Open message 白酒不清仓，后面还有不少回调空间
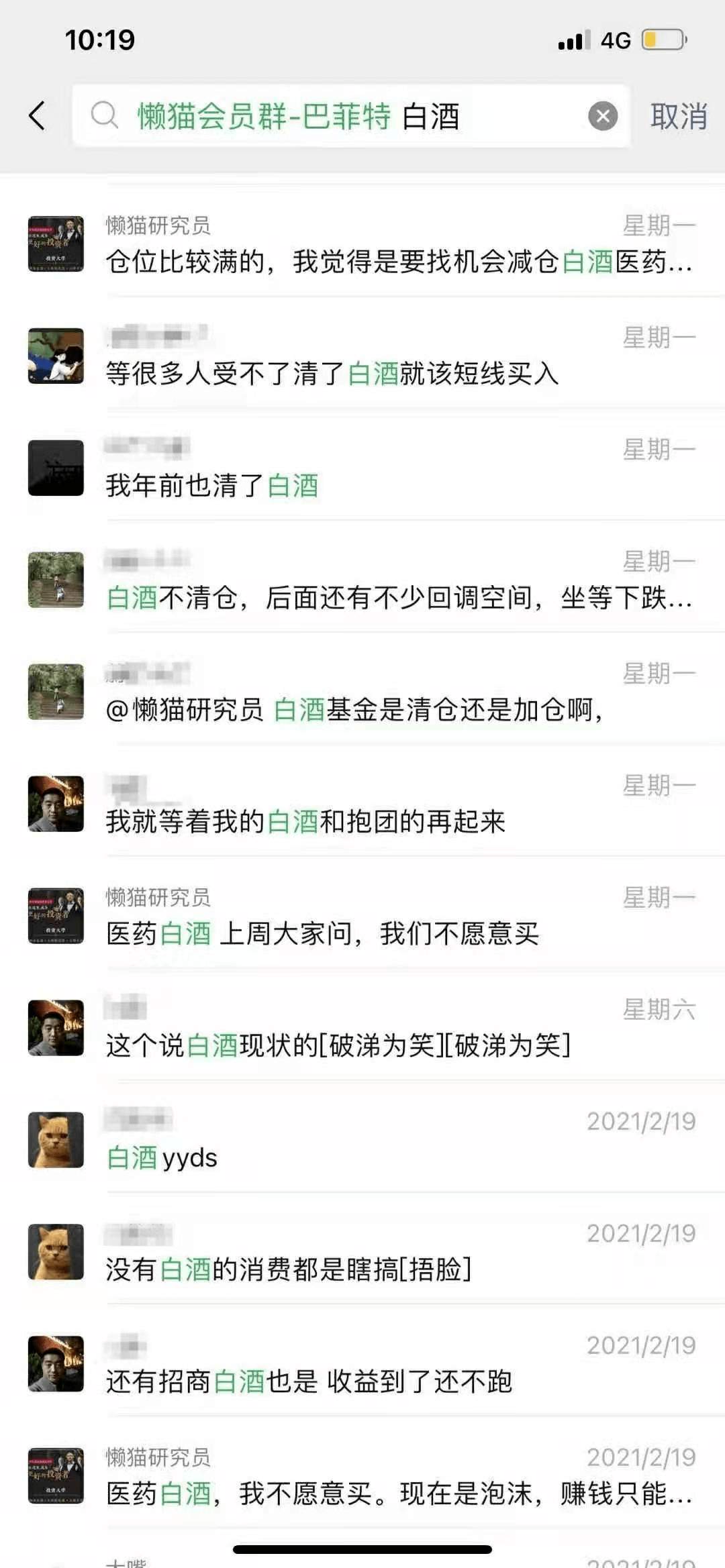The image size is (725, 1568). coord(399,597)
